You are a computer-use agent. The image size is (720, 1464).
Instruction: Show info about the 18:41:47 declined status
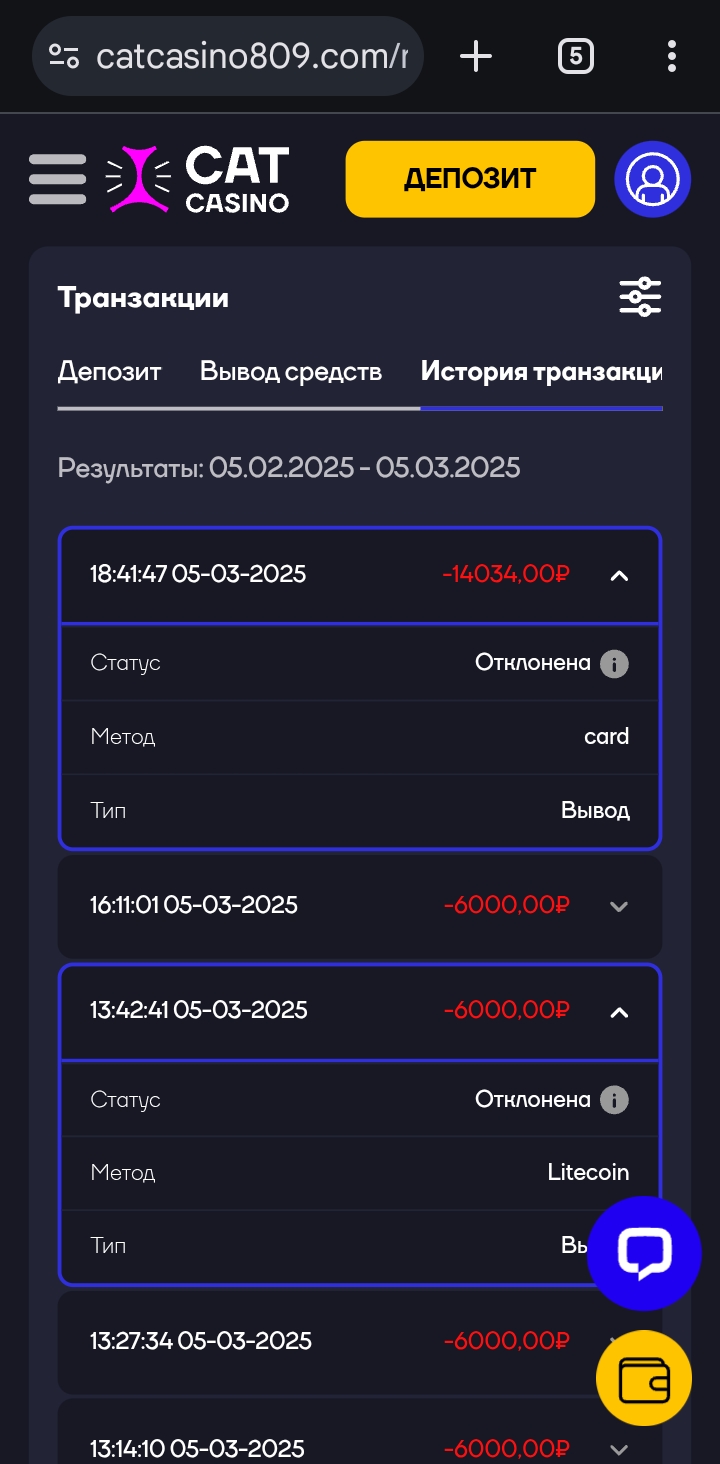tap(614, 663)
